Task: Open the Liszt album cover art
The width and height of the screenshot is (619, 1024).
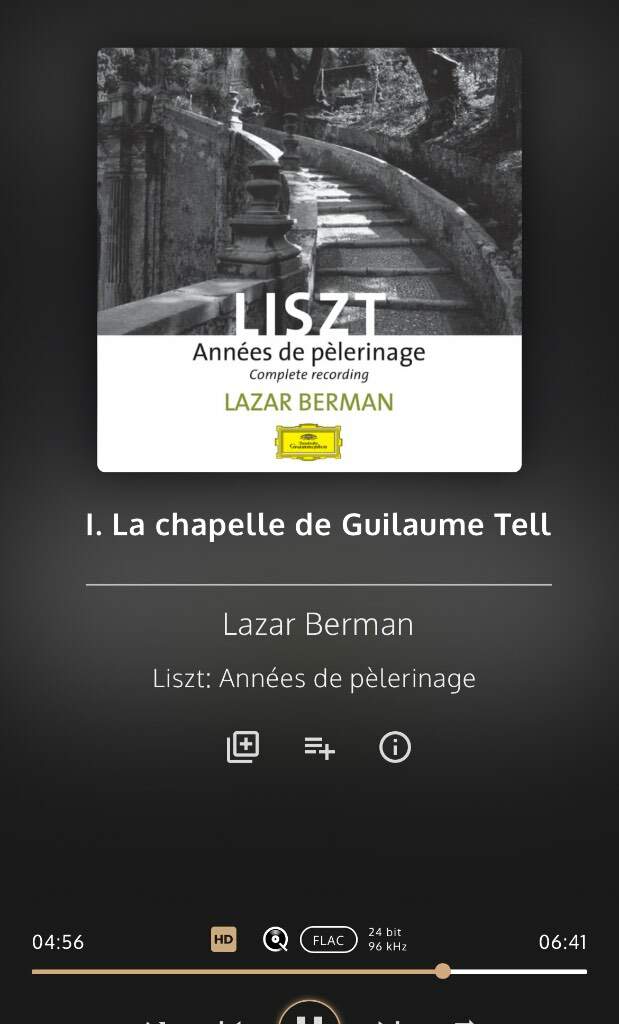Action: coord(310,259)
